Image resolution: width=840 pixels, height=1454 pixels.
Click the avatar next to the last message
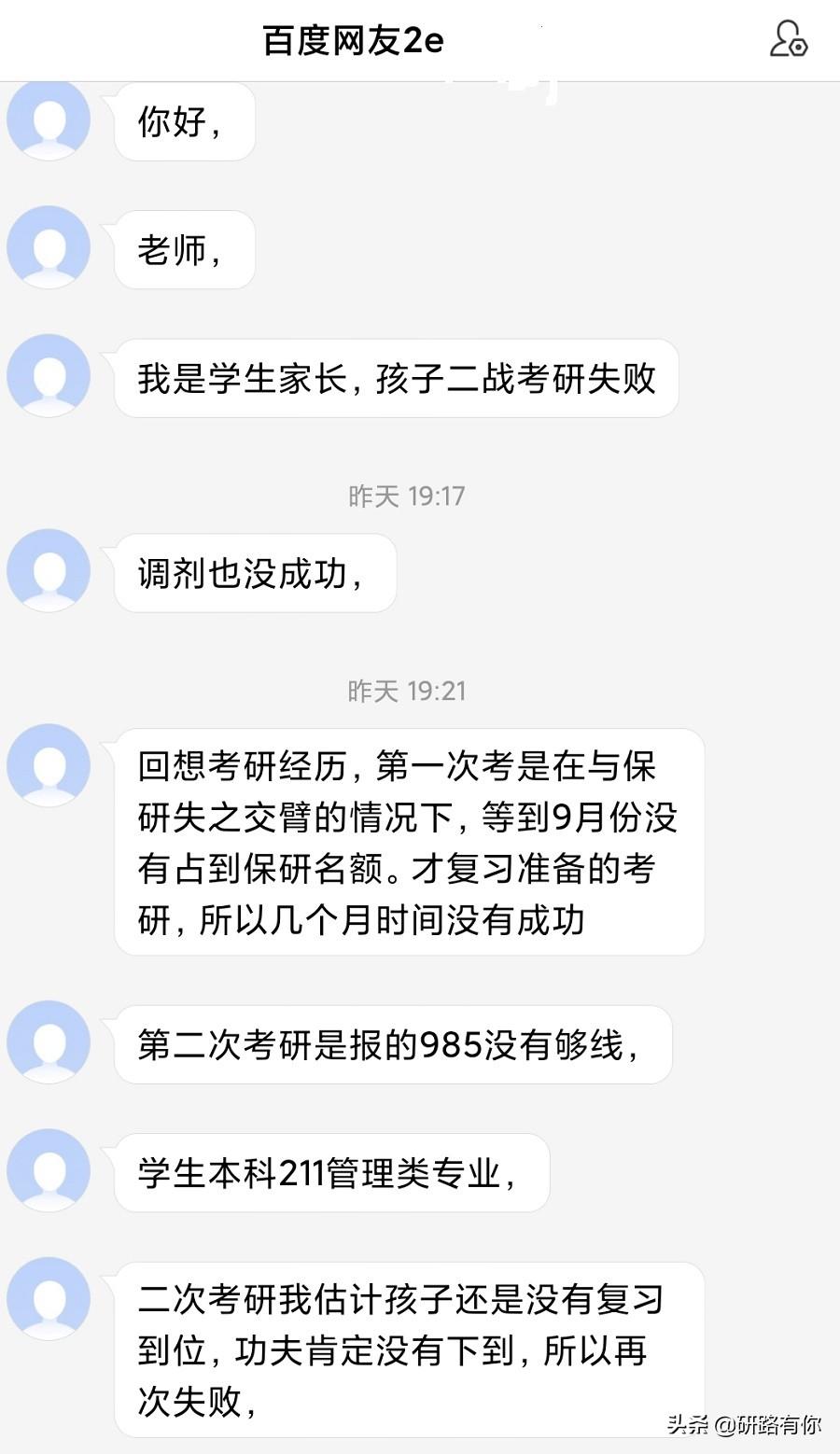pyautogui.click(x=49, y=1298)
